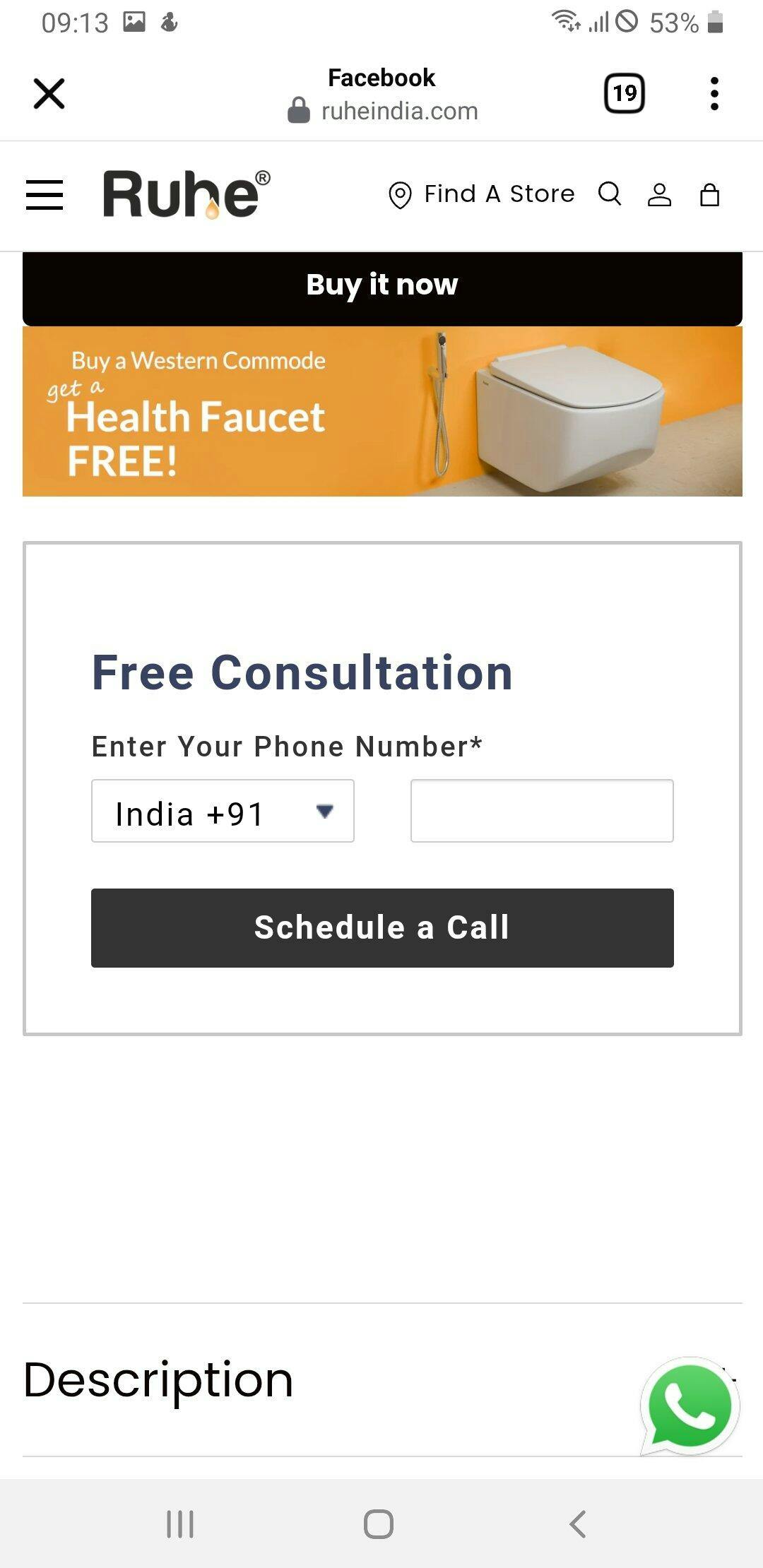Close the in-app browser tab
The height and width of the screenshot is (1568, 763).
point(49,93)
